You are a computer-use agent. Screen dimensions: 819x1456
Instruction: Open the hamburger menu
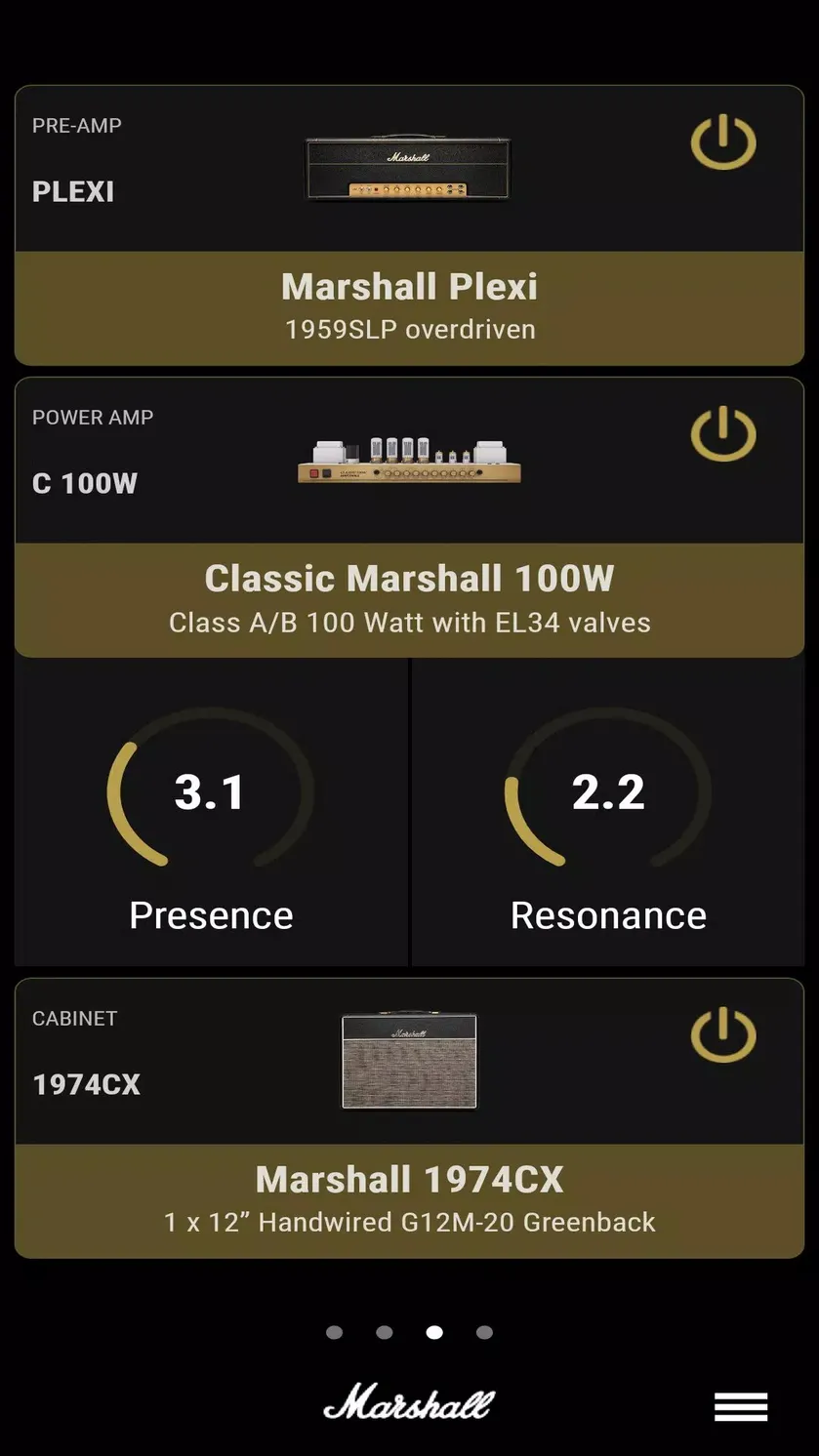(741, 1406)
